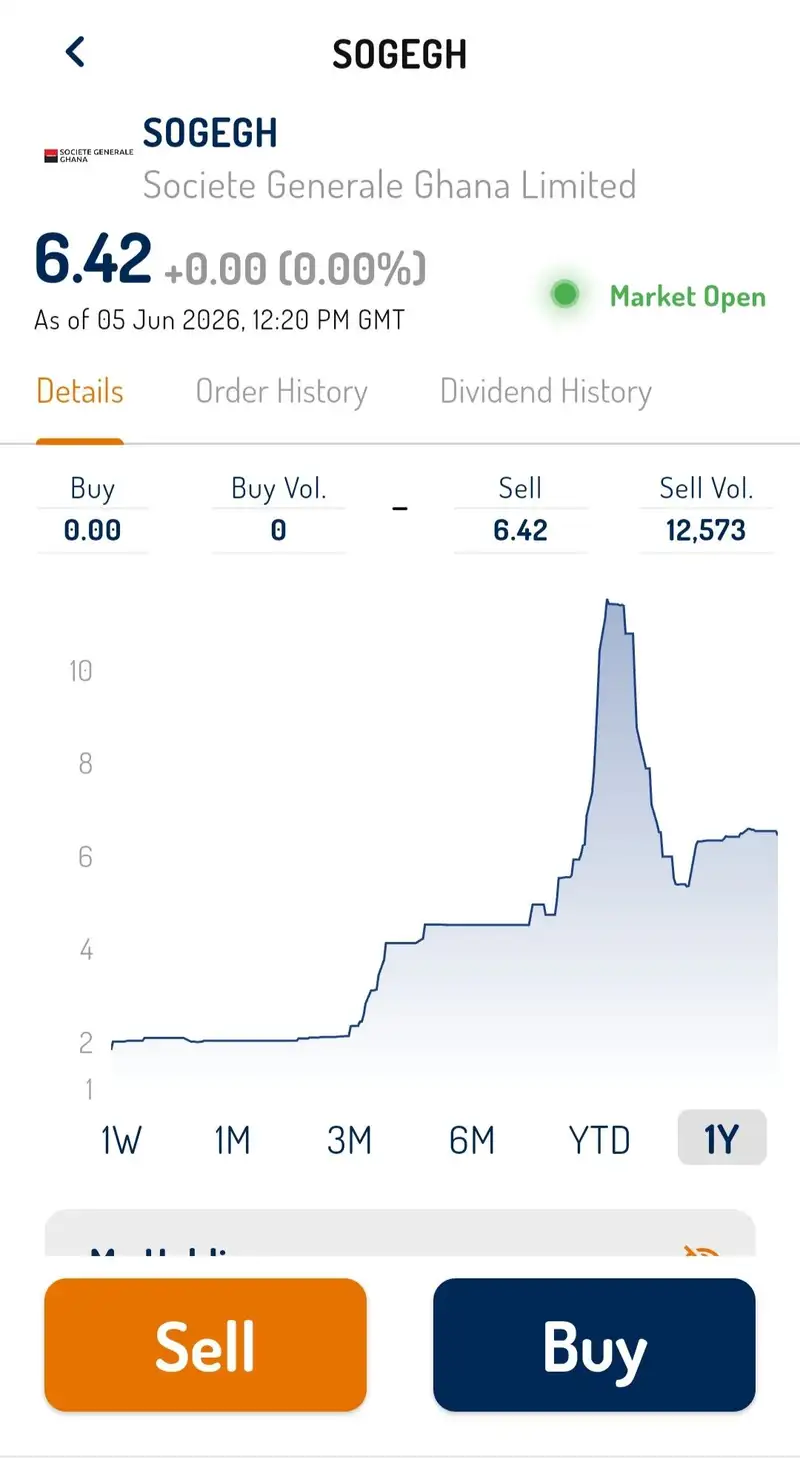Select the 1M chart range

(232, 1139)
